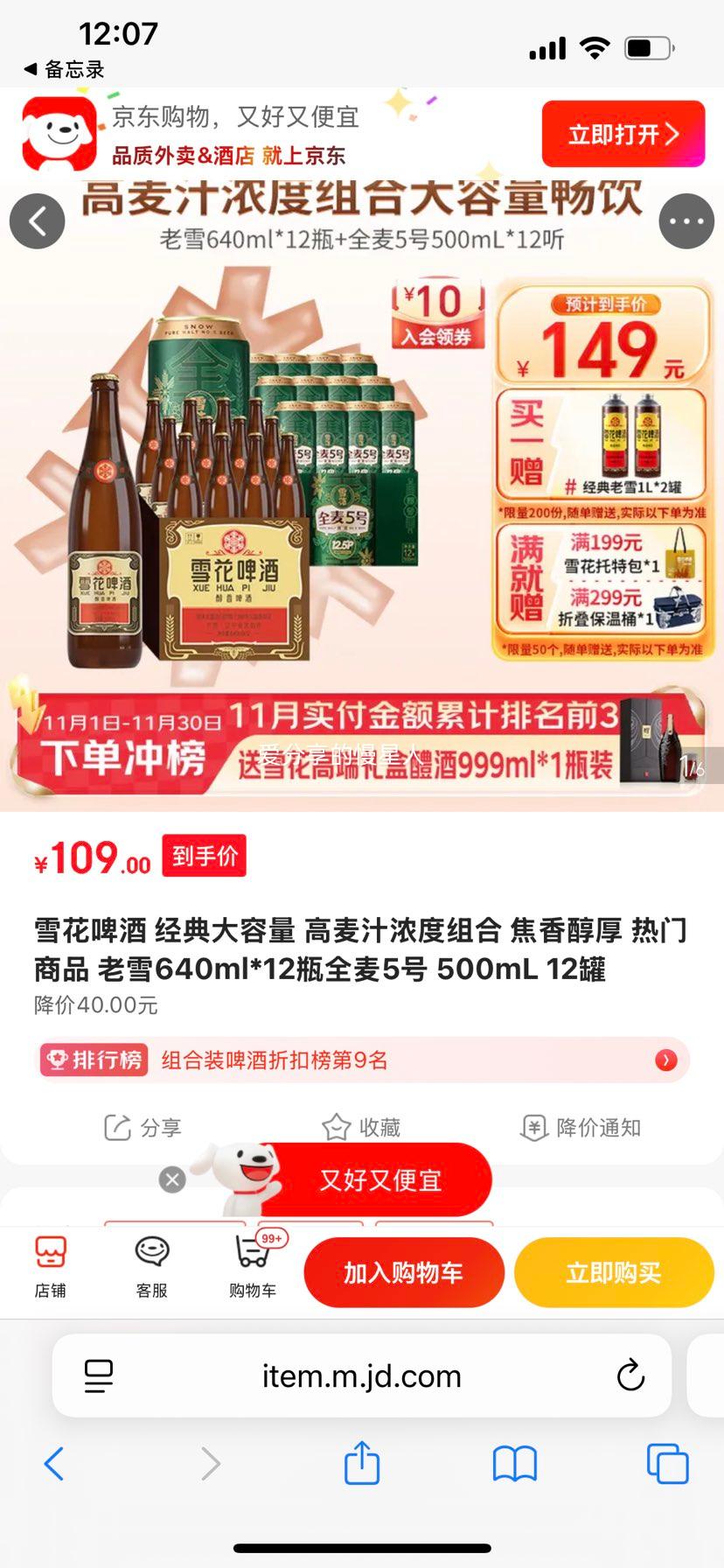Tap 立即购买 to buy now
Viewport: 724px width, 1568px height.
pyautogui.click(x=614, y=1272)
